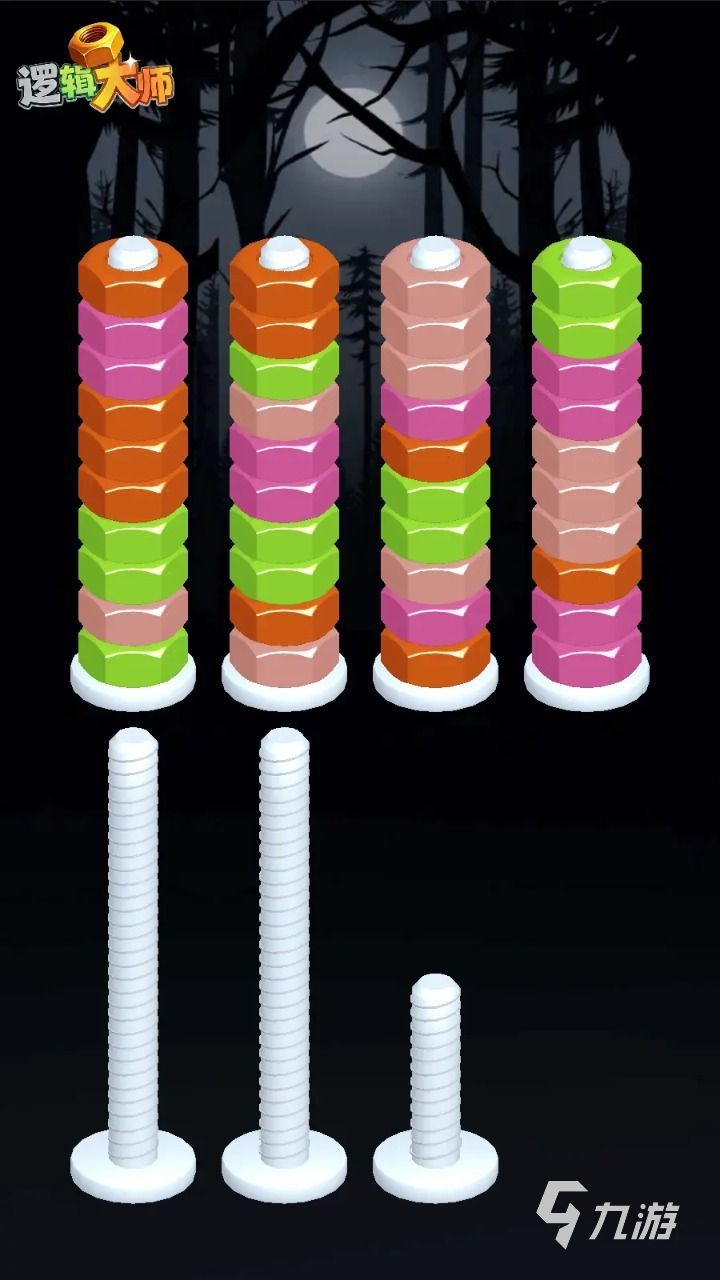Pick the stack topped with three beige nuts
Image resolution: width=720 pixels, height=1280 pixels.
[435, 470]
